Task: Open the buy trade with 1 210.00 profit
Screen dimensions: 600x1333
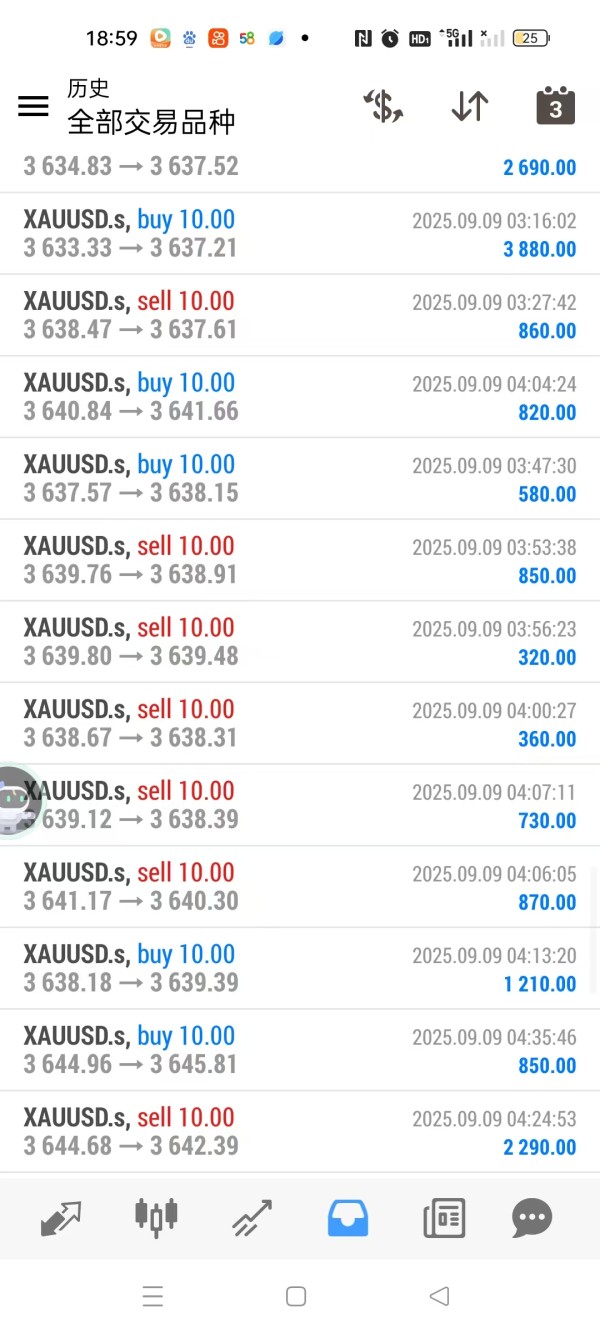Action: pyautogui.click(x=300, y=969)
